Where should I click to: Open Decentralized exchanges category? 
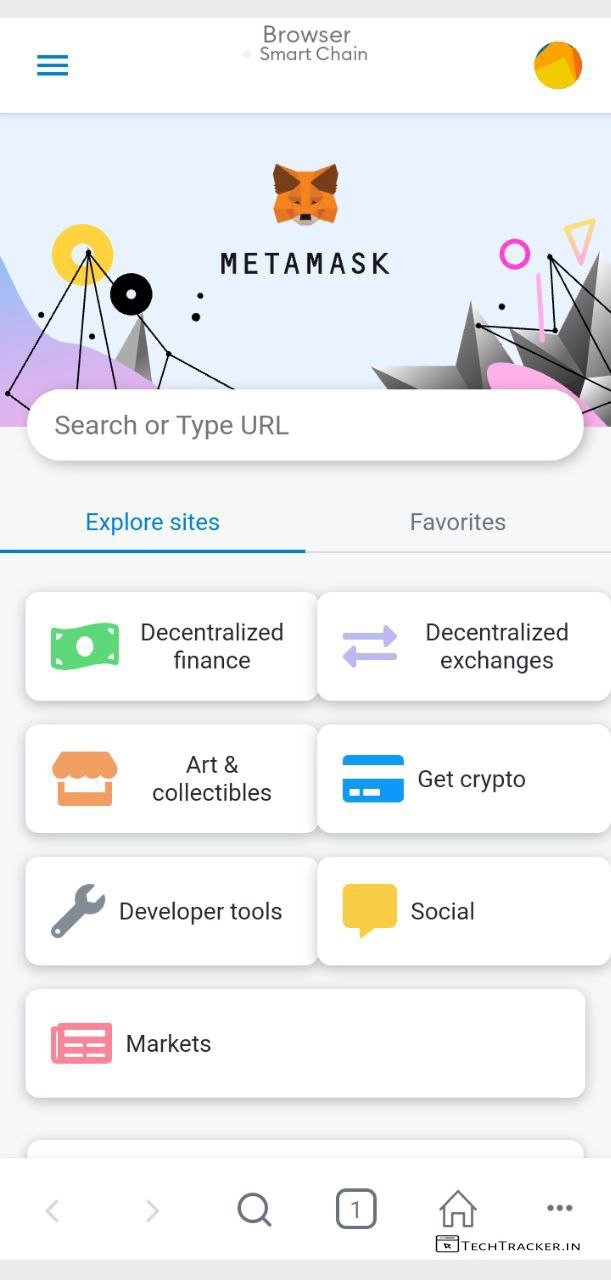tap(463, 646)
